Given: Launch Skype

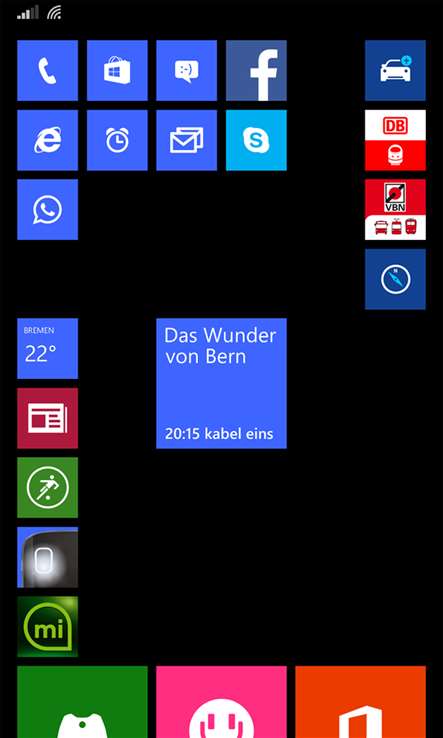Looking at the screenshot, I should tap(256, 140).
